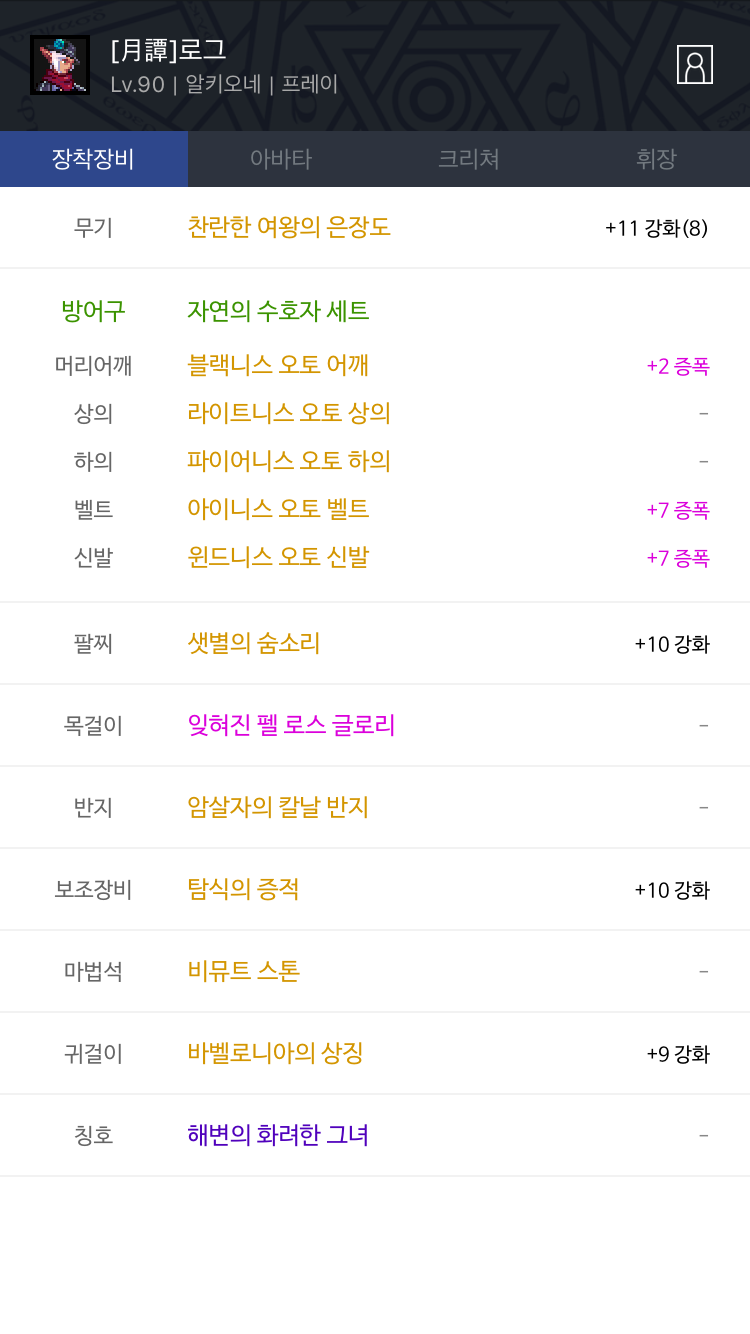The width and height of the screenshot is (750, 1334).
Task: Open bracelet 샛별의 숨소리
Action: pos(254,643)
